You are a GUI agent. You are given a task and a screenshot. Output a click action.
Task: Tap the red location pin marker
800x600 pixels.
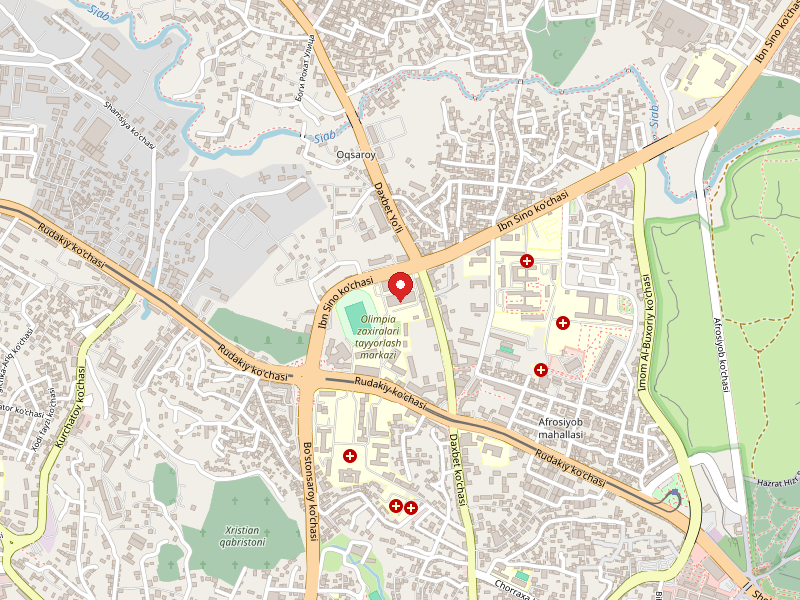pos(400,286)
